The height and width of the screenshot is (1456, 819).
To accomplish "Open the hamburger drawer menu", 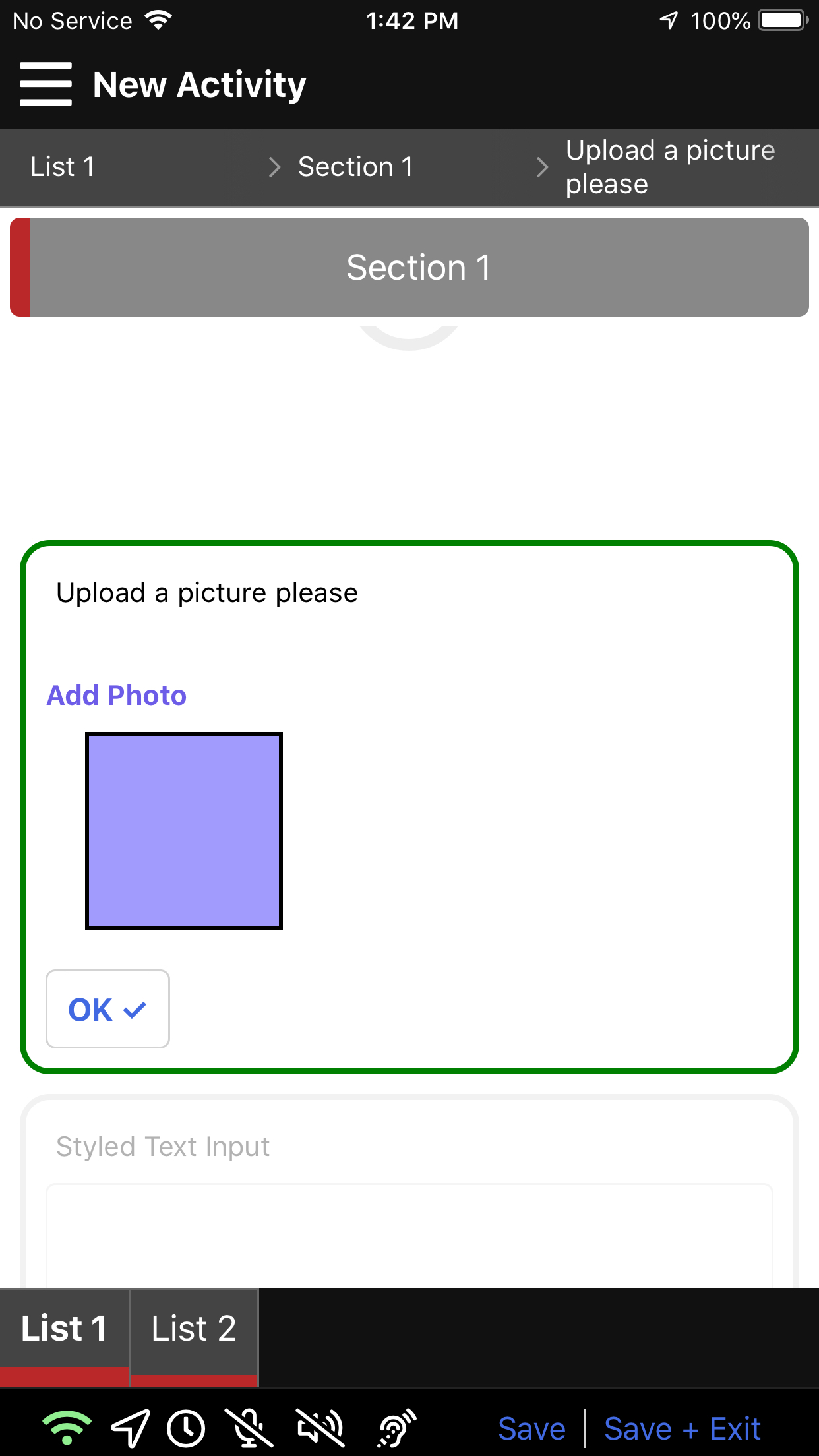I will click(45, 84).
